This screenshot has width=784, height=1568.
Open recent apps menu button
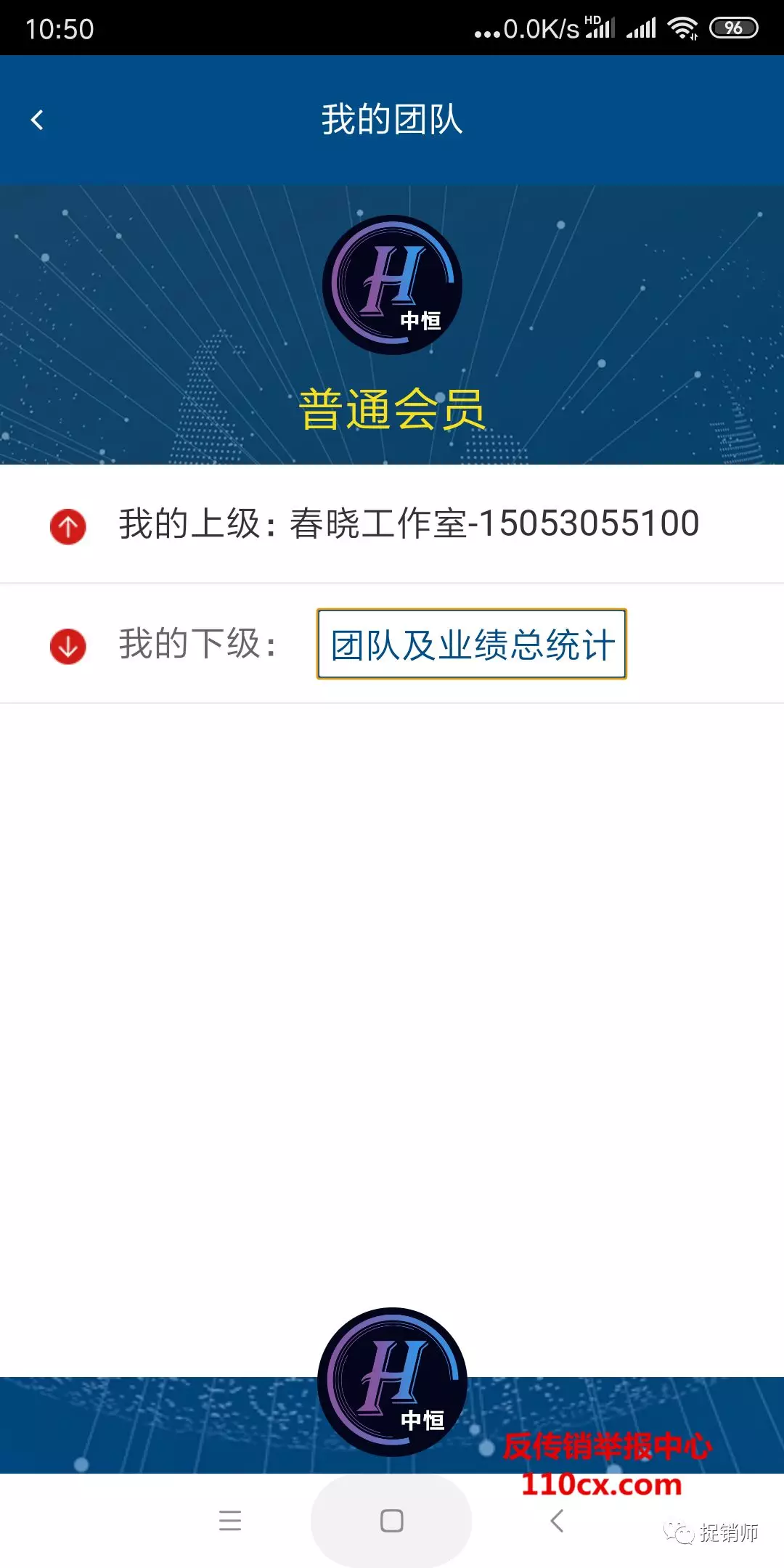(x=230, y=1521)
